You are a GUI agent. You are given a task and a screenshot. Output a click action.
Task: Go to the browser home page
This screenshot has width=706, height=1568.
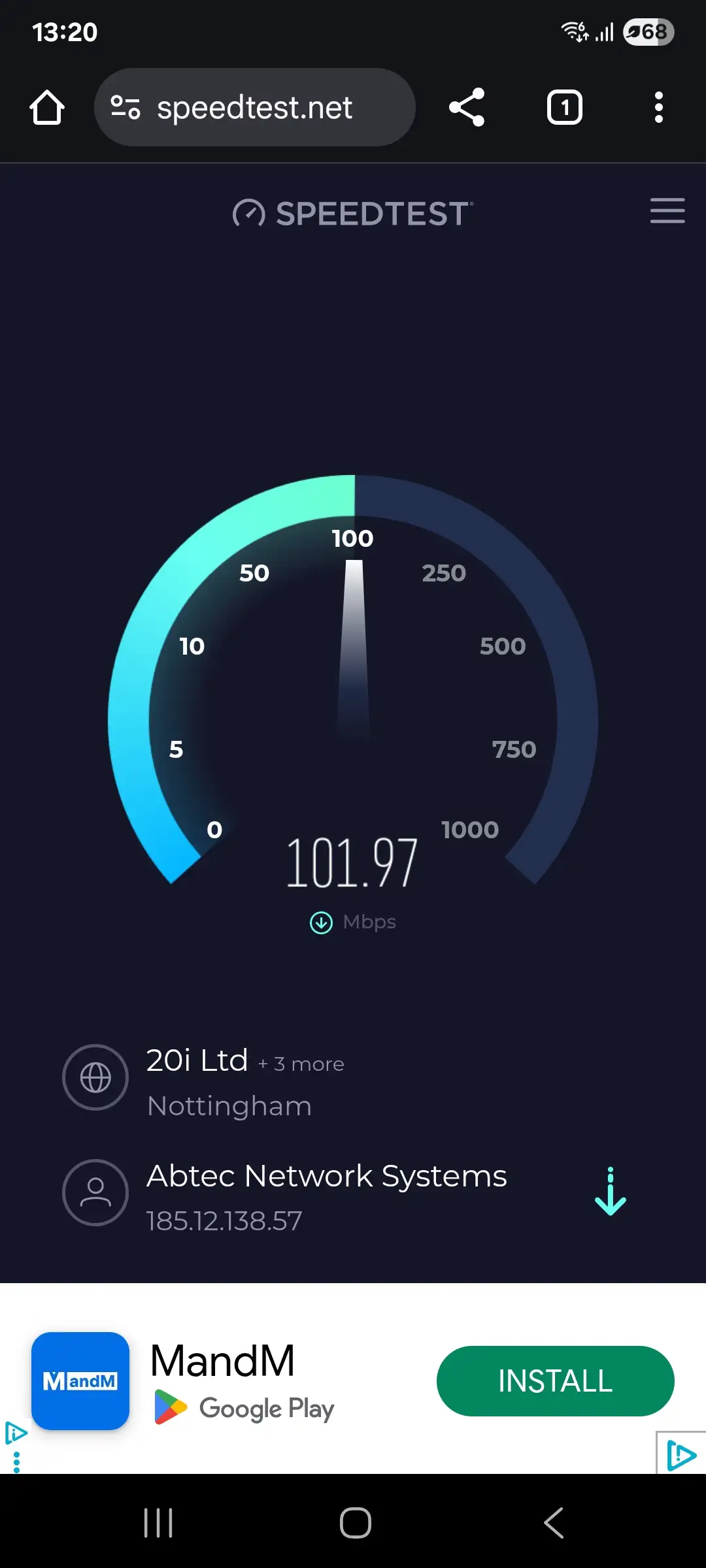coord(47,107)
